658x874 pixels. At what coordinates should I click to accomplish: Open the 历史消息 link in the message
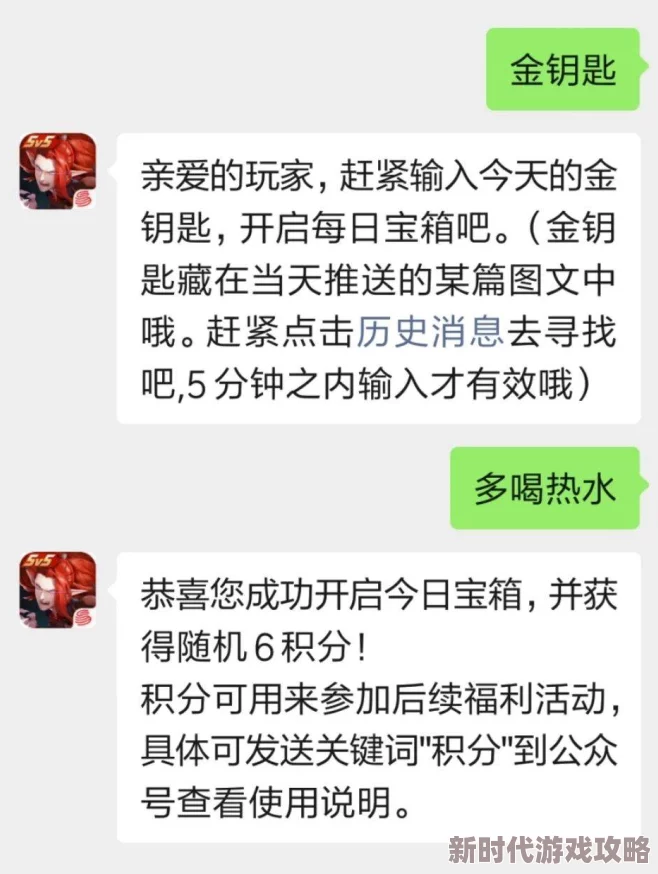click(430, 330)
